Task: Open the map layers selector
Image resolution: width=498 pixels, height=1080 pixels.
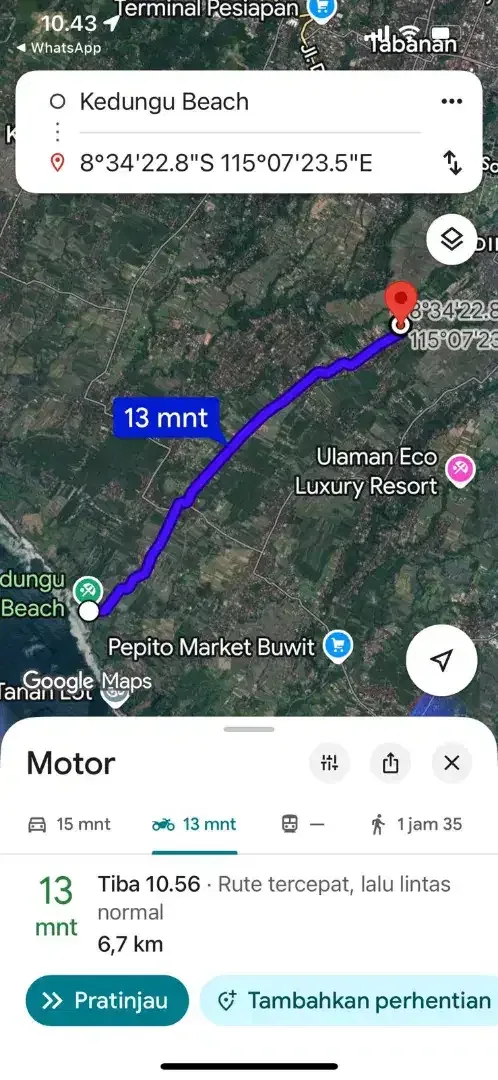Action: [x=451, y=240]
